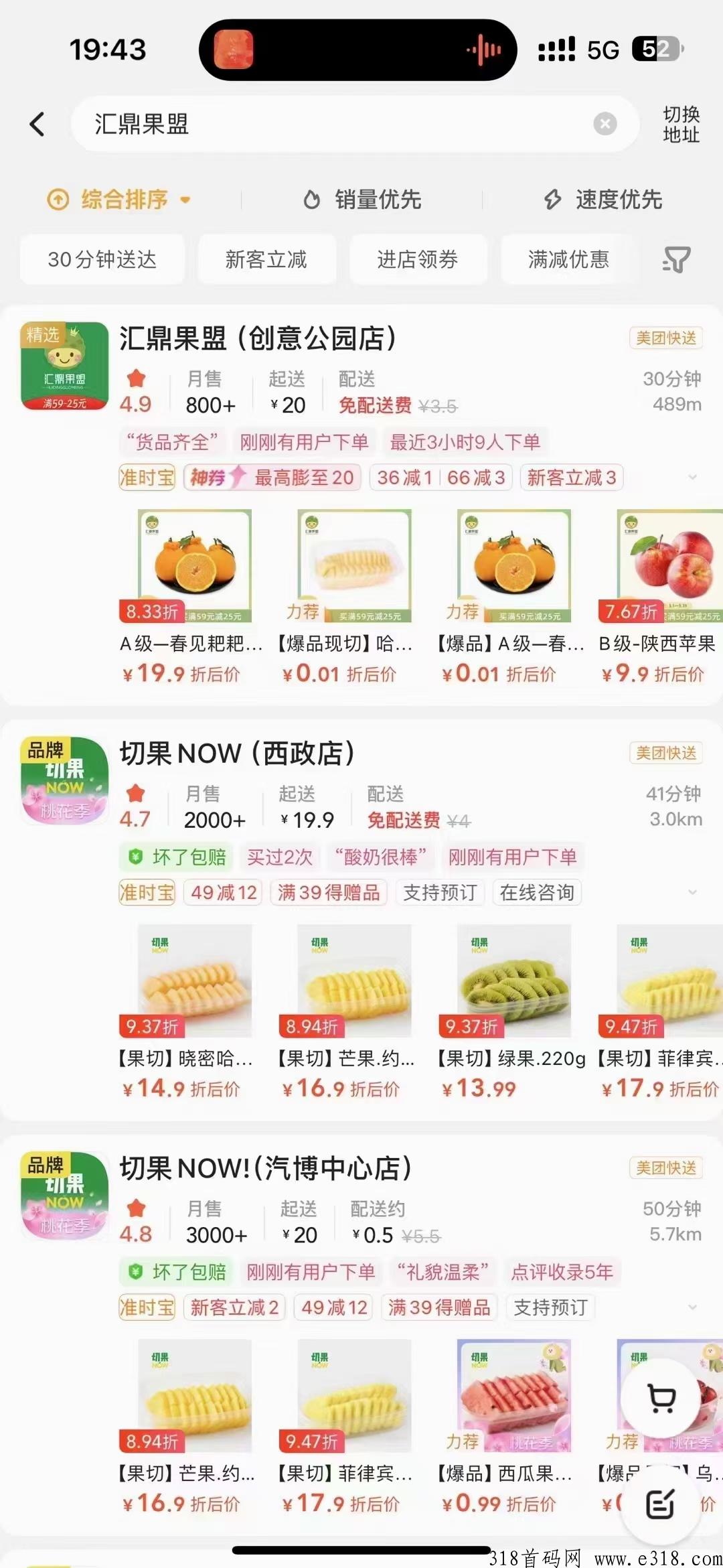Tap the floating feedback note icon
Screen dimensions: 723x1568
(x=661, y=1504)
